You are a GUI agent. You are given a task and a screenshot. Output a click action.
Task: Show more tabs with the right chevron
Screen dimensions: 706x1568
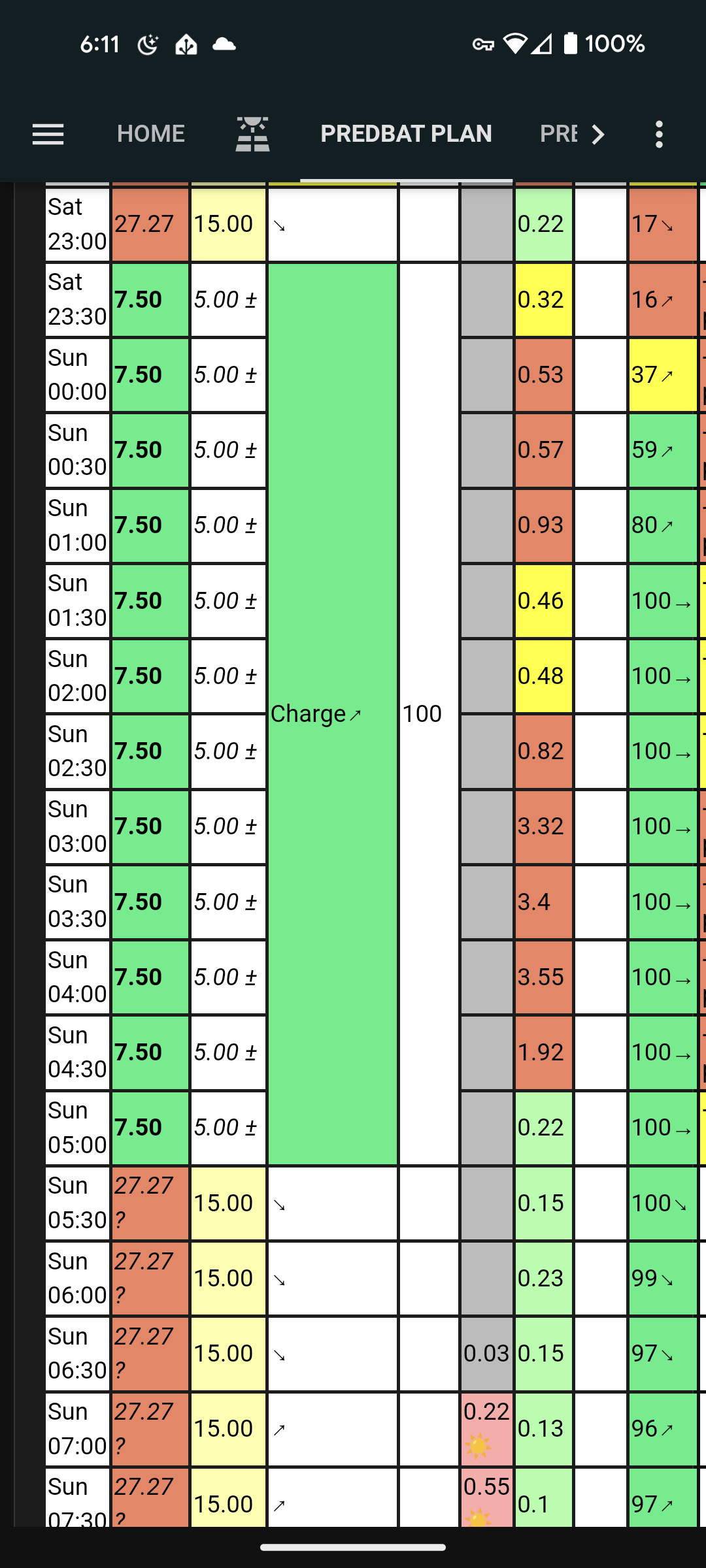pos(597,135)
